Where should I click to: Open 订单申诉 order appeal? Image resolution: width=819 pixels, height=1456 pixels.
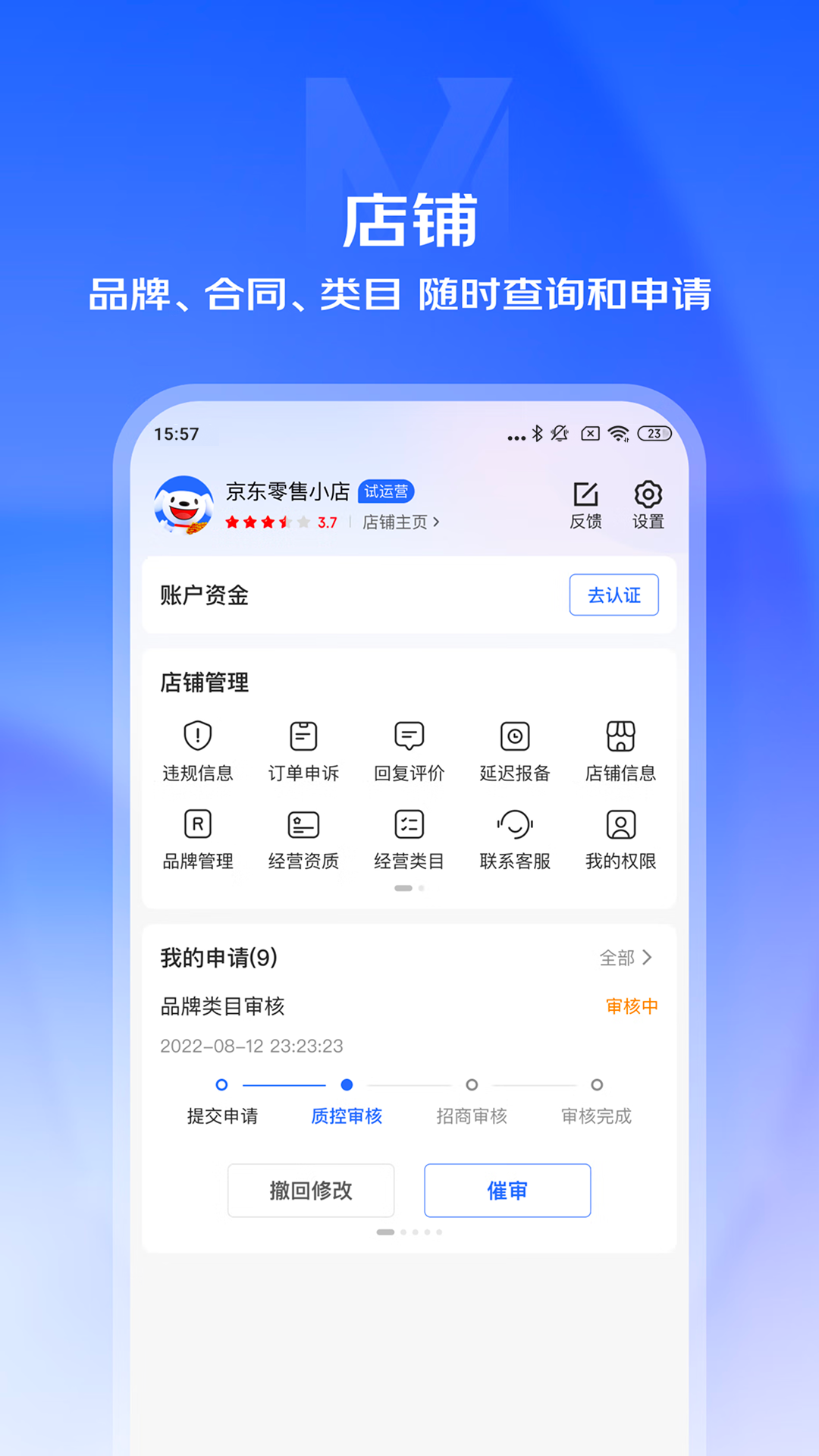point(303,751)
